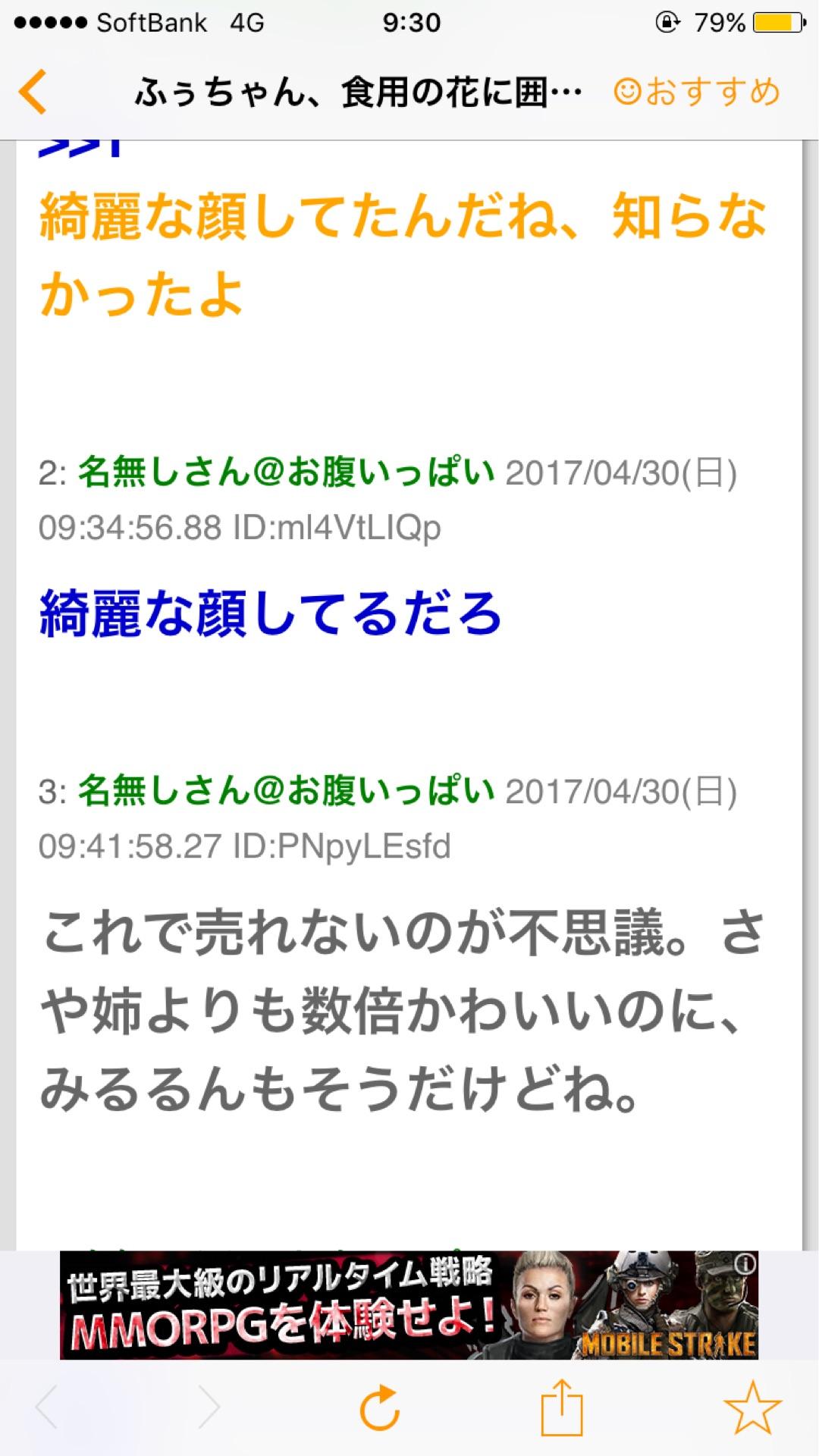Tap the 9:30 clock in status bar
819x1456 pixels.
point(409,23)
